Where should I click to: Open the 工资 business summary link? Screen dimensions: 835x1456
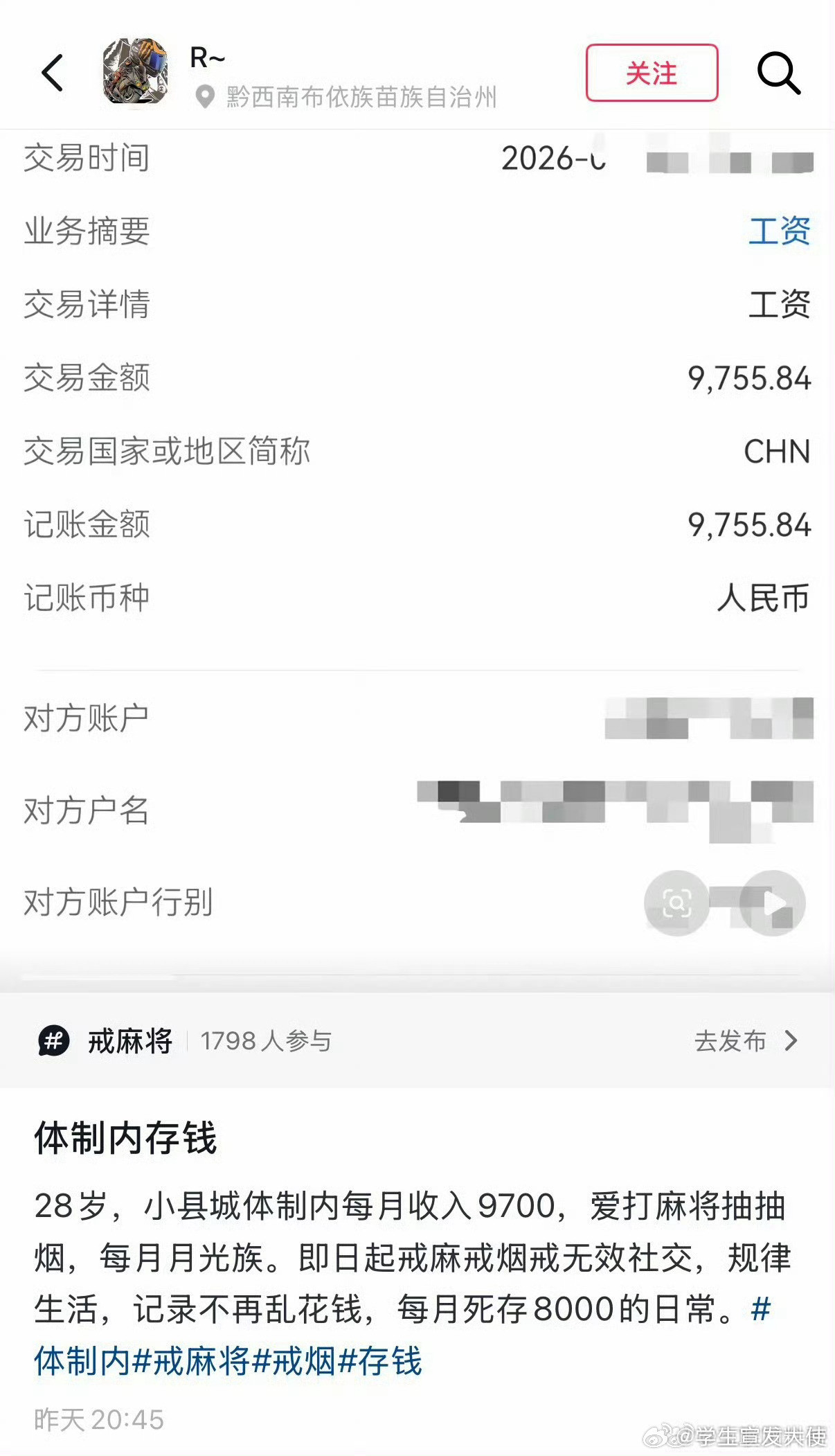click(779, 232)
